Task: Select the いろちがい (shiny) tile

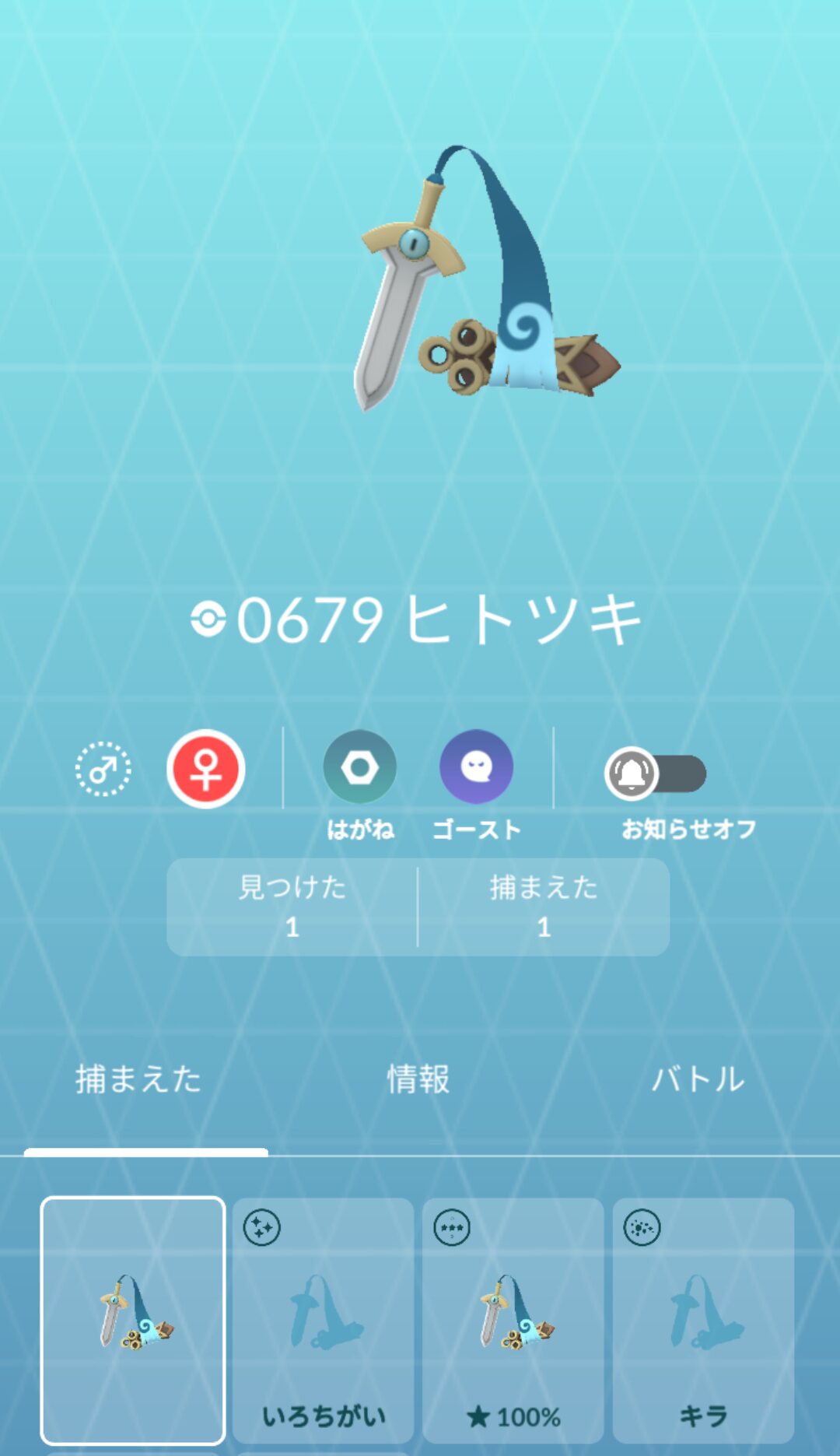Action: coord(323,1320)
